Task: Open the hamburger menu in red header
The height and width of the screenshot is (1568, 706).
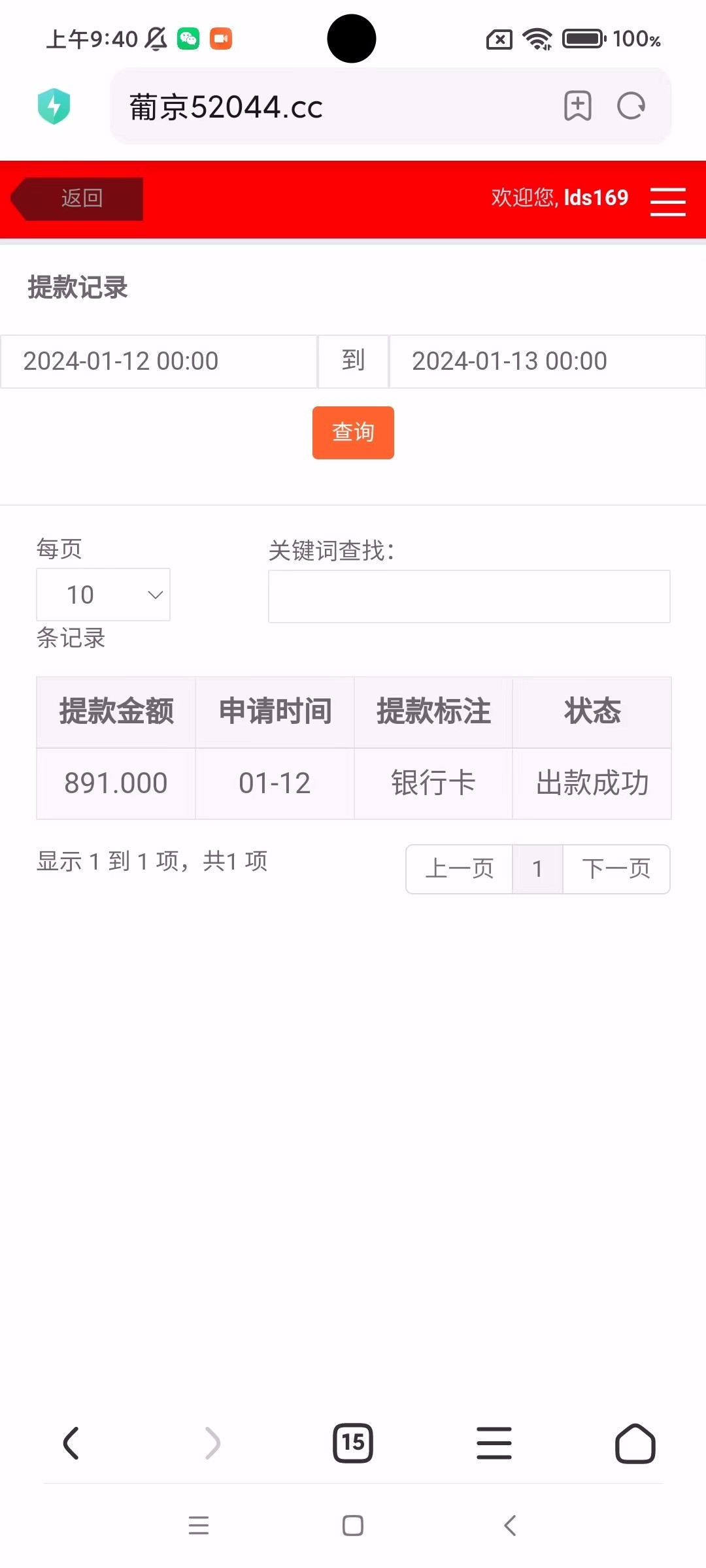Action: click(x=667, y=201)
